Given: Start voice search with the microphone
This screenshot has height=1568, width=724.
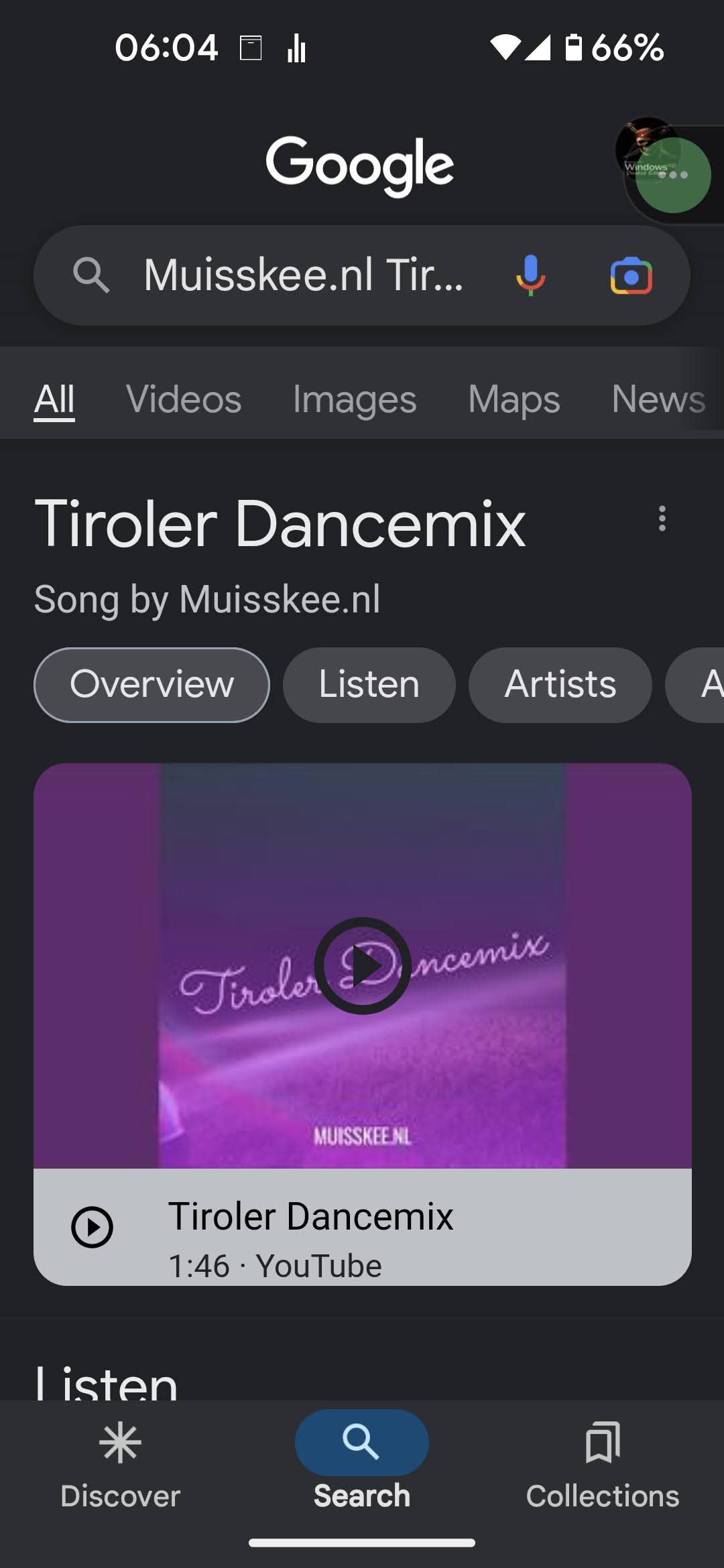Looking at the screenshot, I should (x=530, y=275).
